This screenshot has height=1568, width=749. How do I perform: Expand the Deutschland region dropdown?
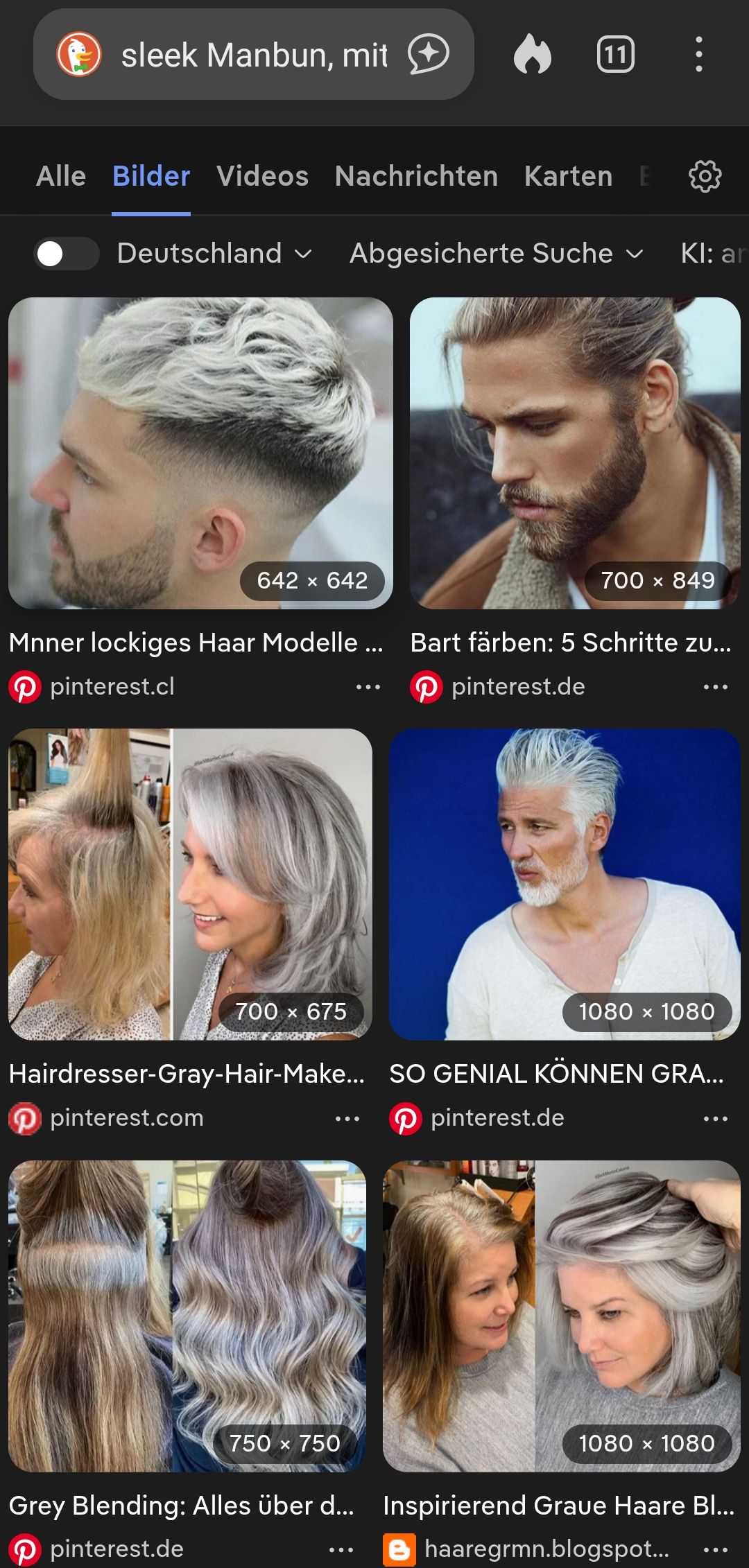click(x=214, y=254)
